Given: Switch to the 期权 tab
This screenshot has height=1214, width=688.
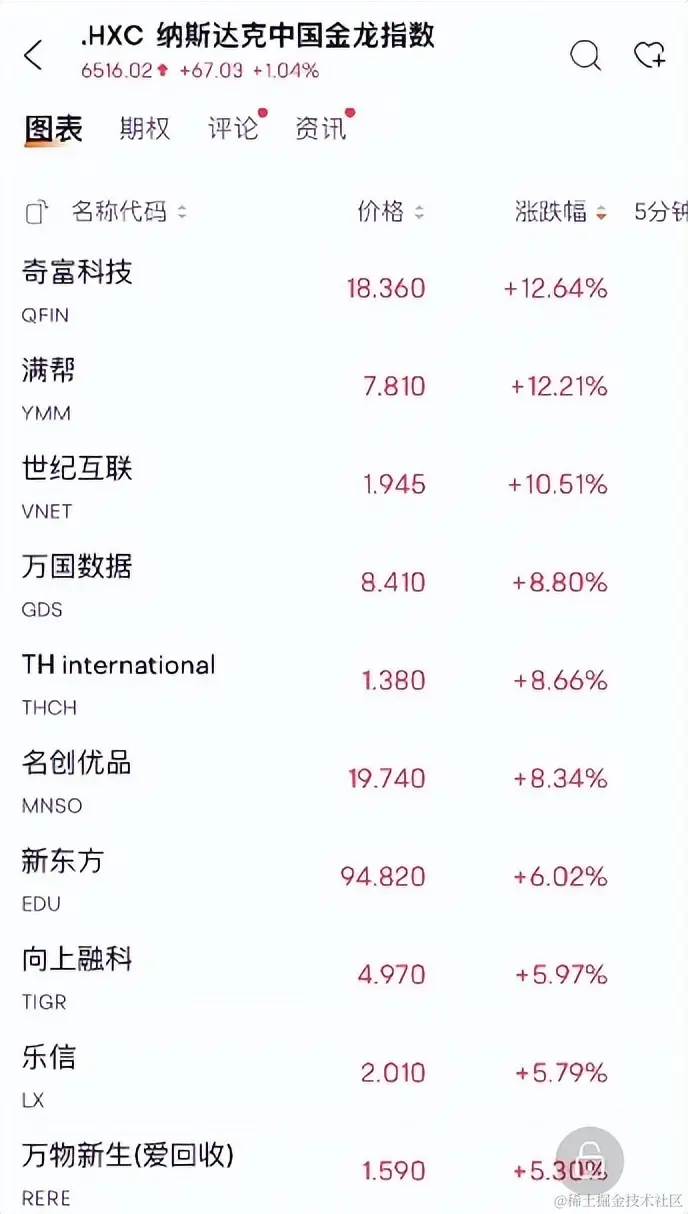Looking at the screenshot, I should tap(145, 129).
